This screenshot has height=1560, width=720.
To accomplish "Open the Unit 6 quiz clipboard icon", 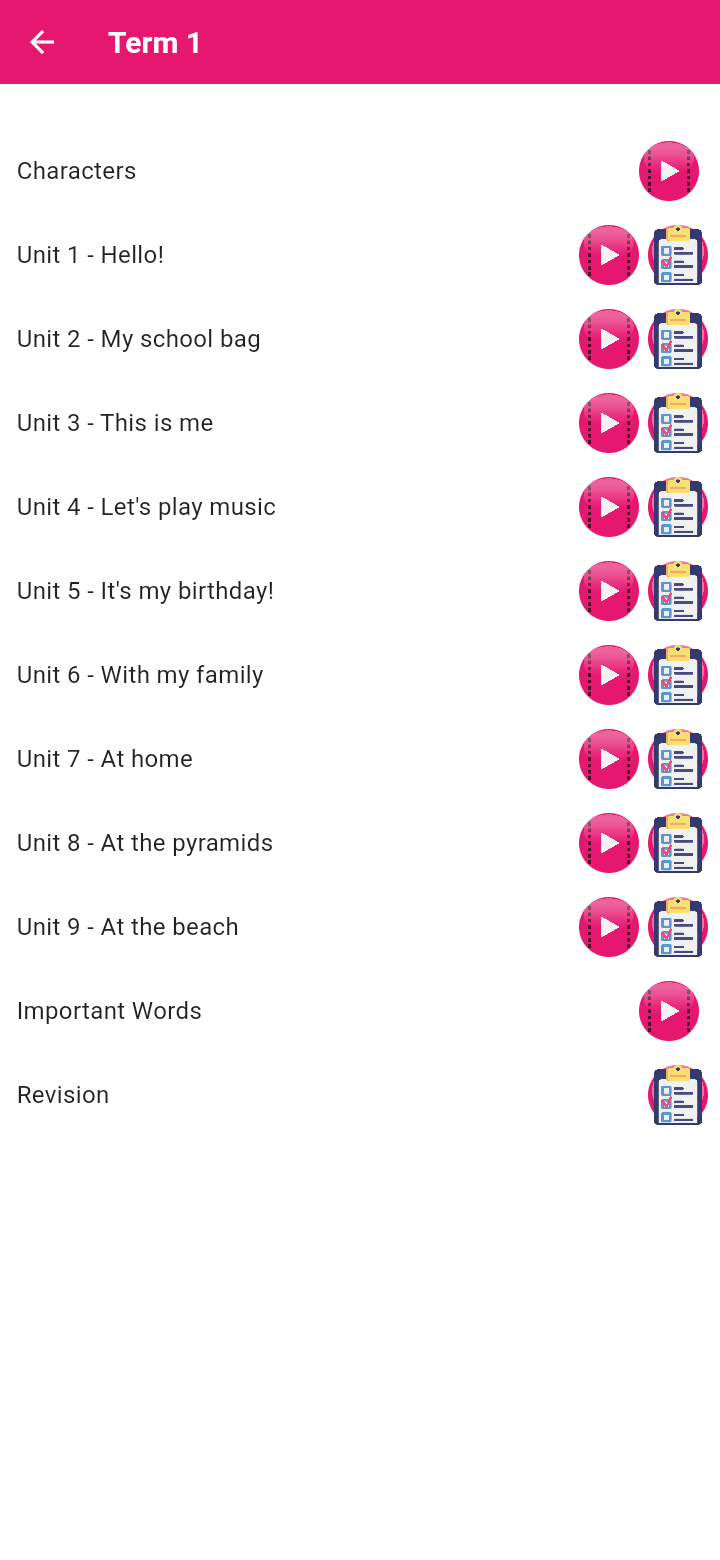I will (678, 674).
